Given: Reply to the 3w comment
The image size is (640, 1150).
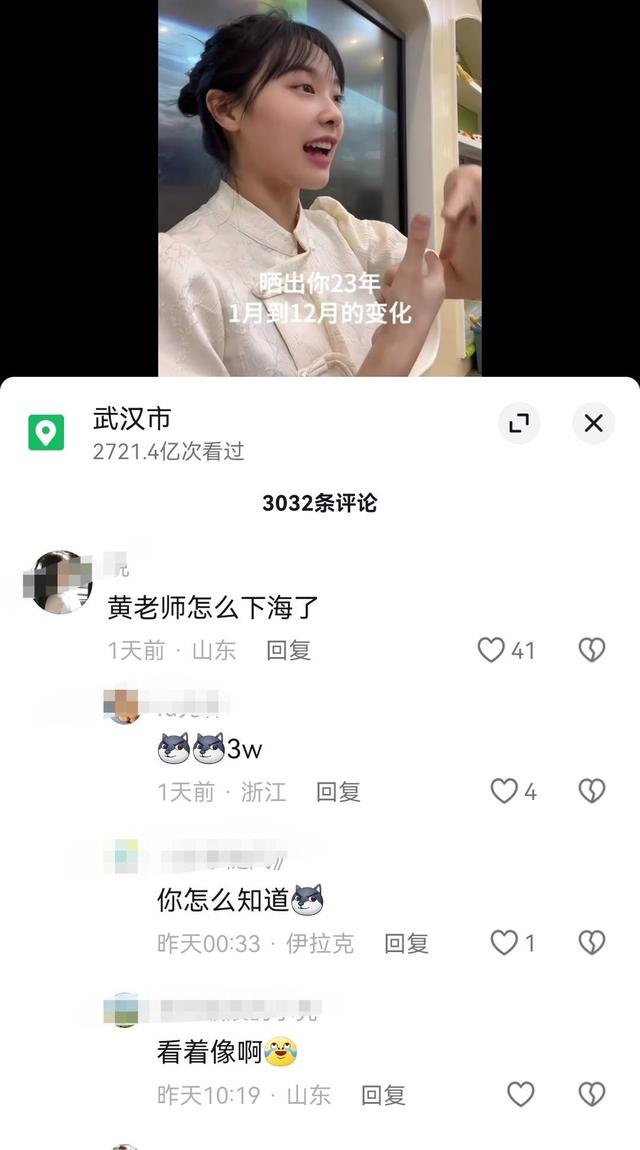Looking at the screenshot, I should click(x=338, y=792).
